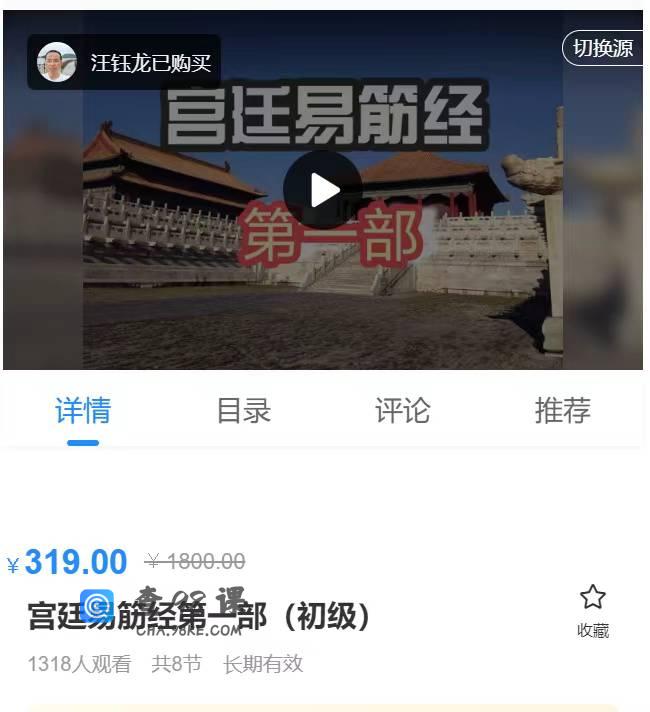Tap the 切换源 button
The height and width of the screenshot is (712, 650).
point(603,48)
